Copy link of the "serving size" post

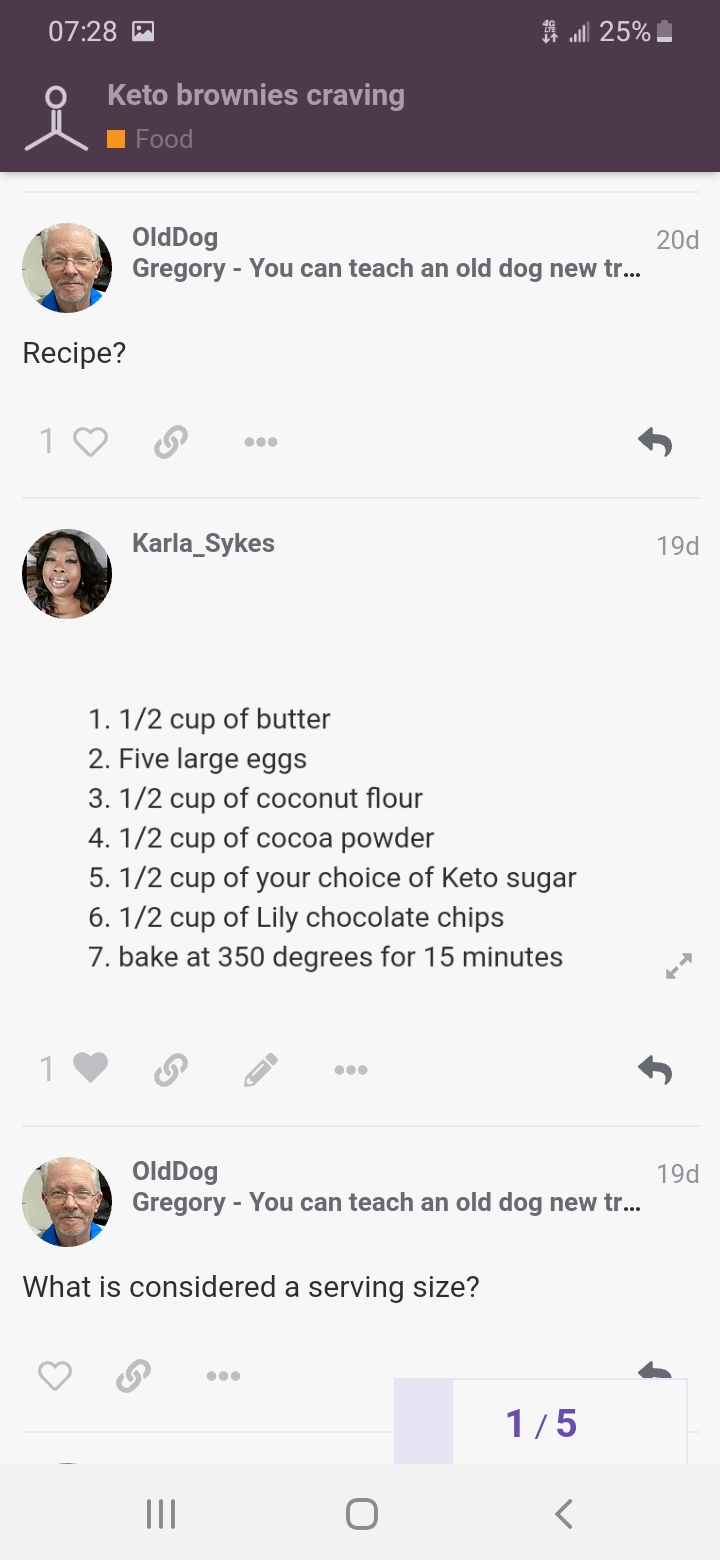tap(133, 1376)
